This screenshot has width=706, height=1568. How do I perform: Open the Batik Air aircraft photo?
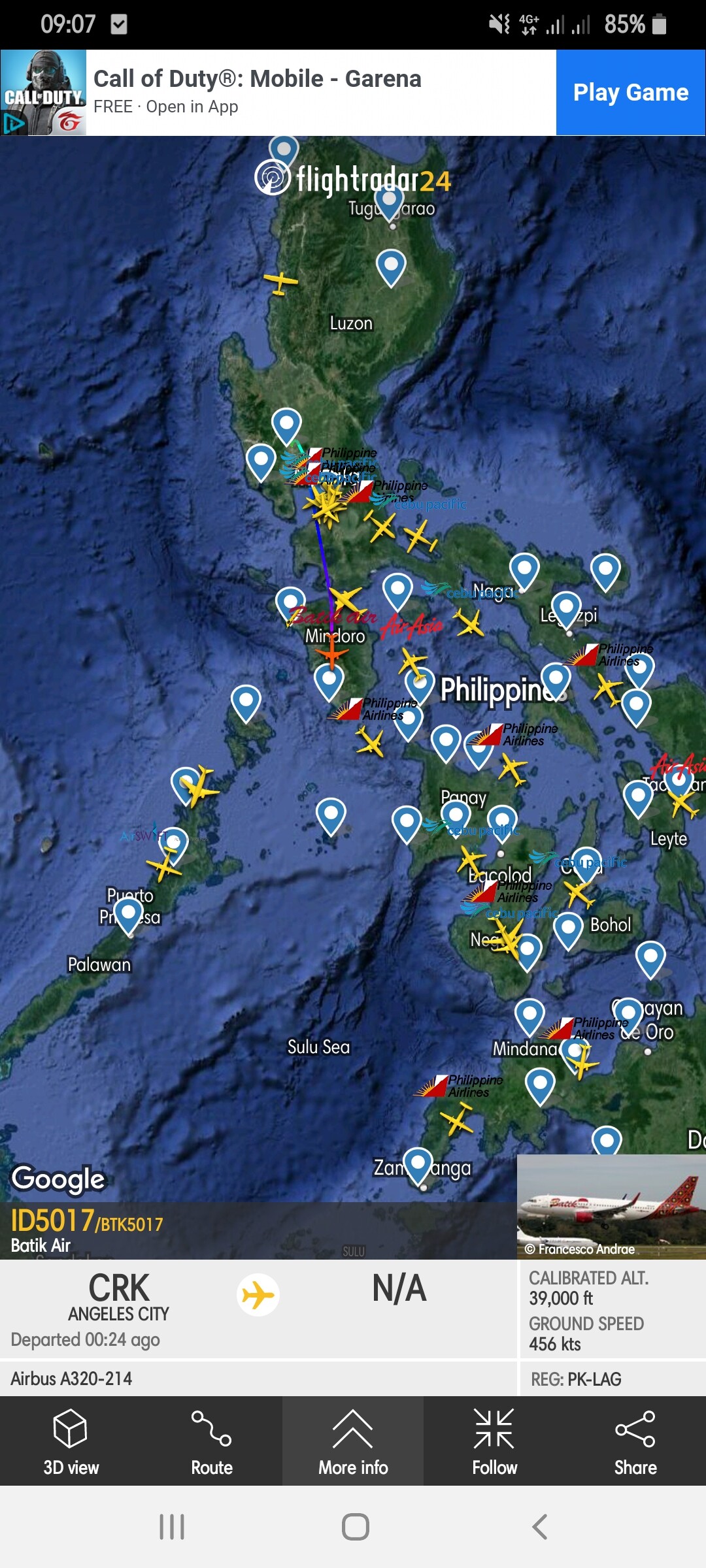(611, 1207)
